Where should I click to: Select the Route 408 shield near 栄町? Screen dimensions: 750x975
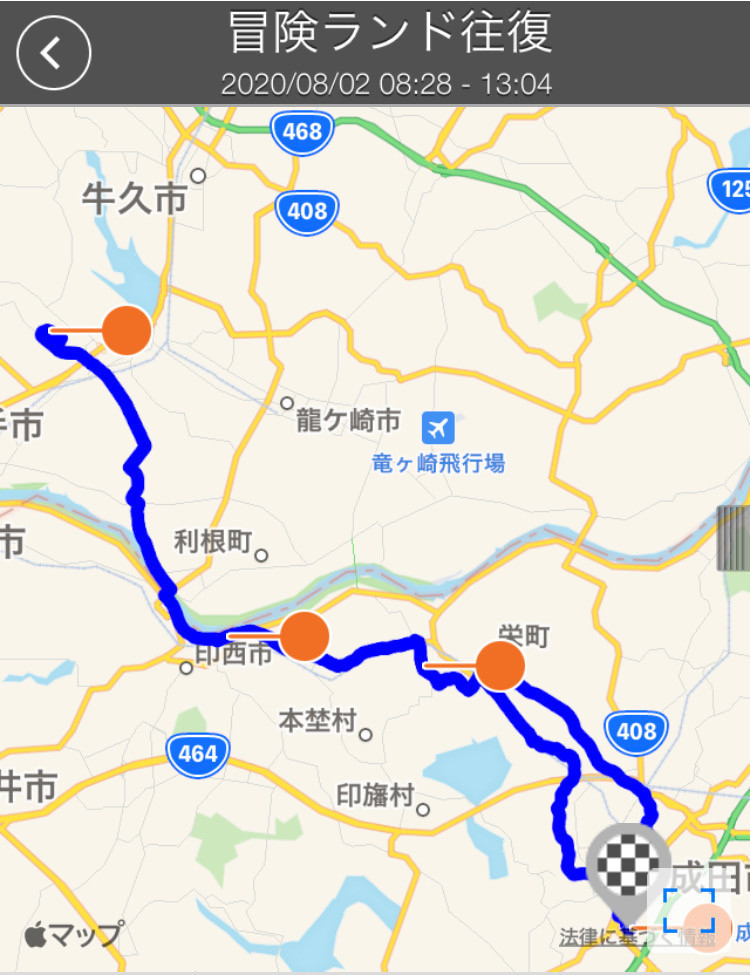tap(634, 733)
